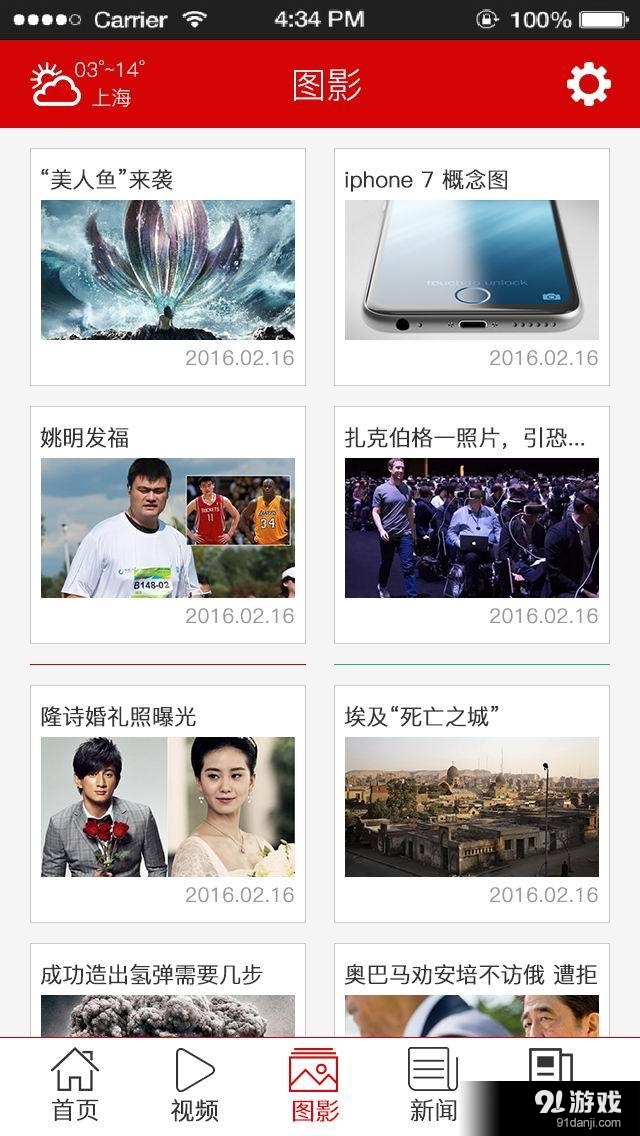Open 成功造出氢弹需要几步 card
Viewport: 640px width, 1136px height.
click(168, 990)
